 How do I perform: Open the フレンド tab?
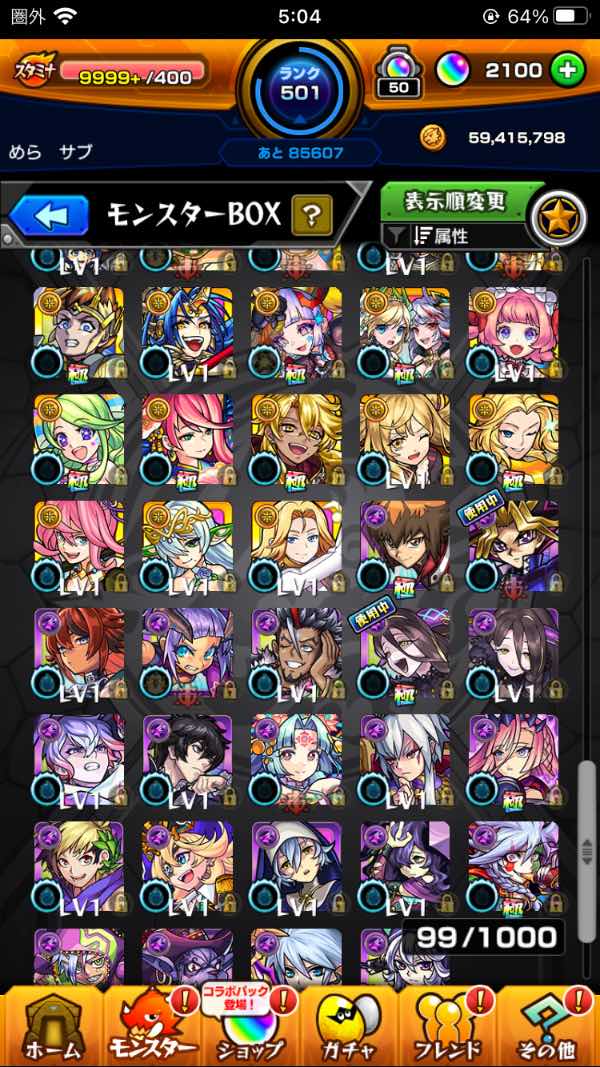pos(448,1027)
